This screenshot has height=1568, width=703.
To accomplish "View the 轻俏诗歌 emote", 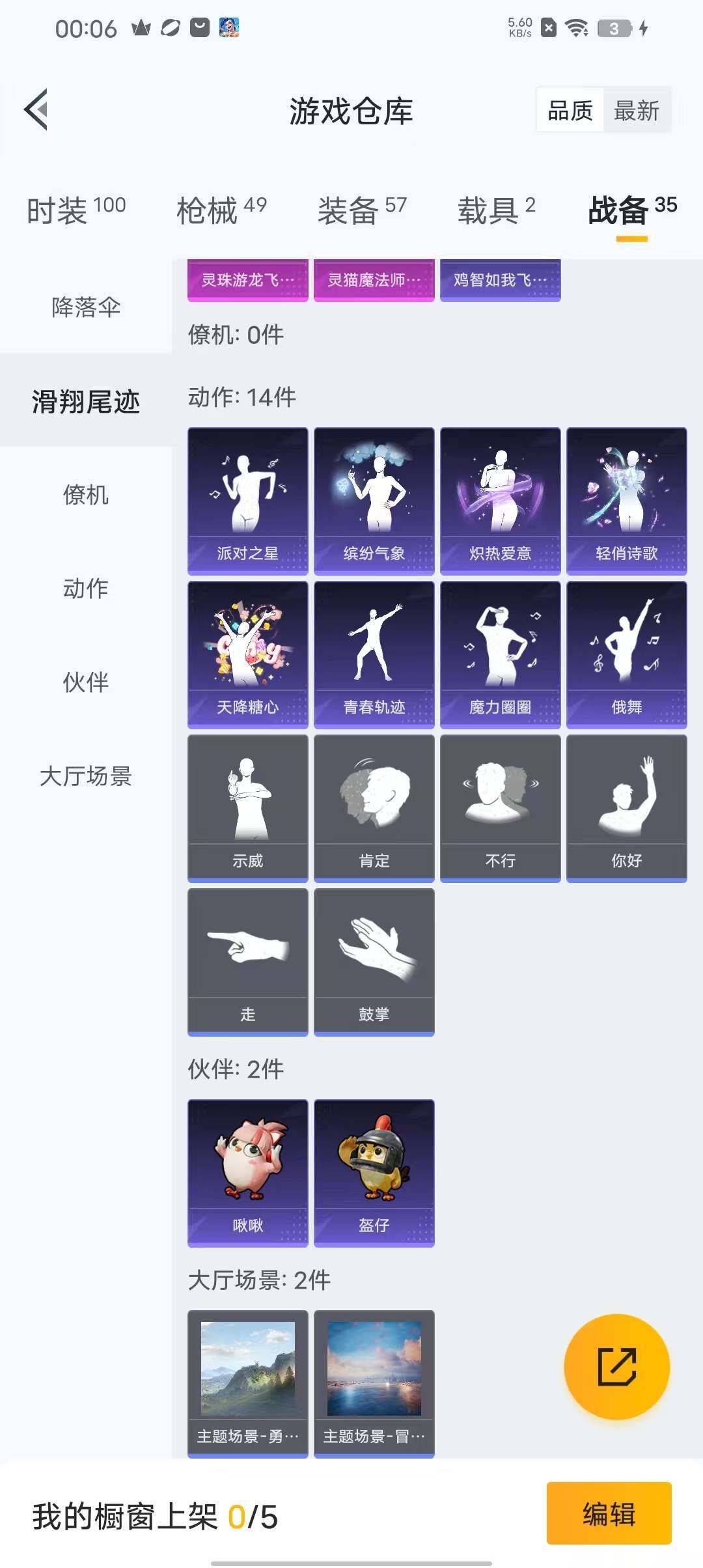I will coord(626,500).
